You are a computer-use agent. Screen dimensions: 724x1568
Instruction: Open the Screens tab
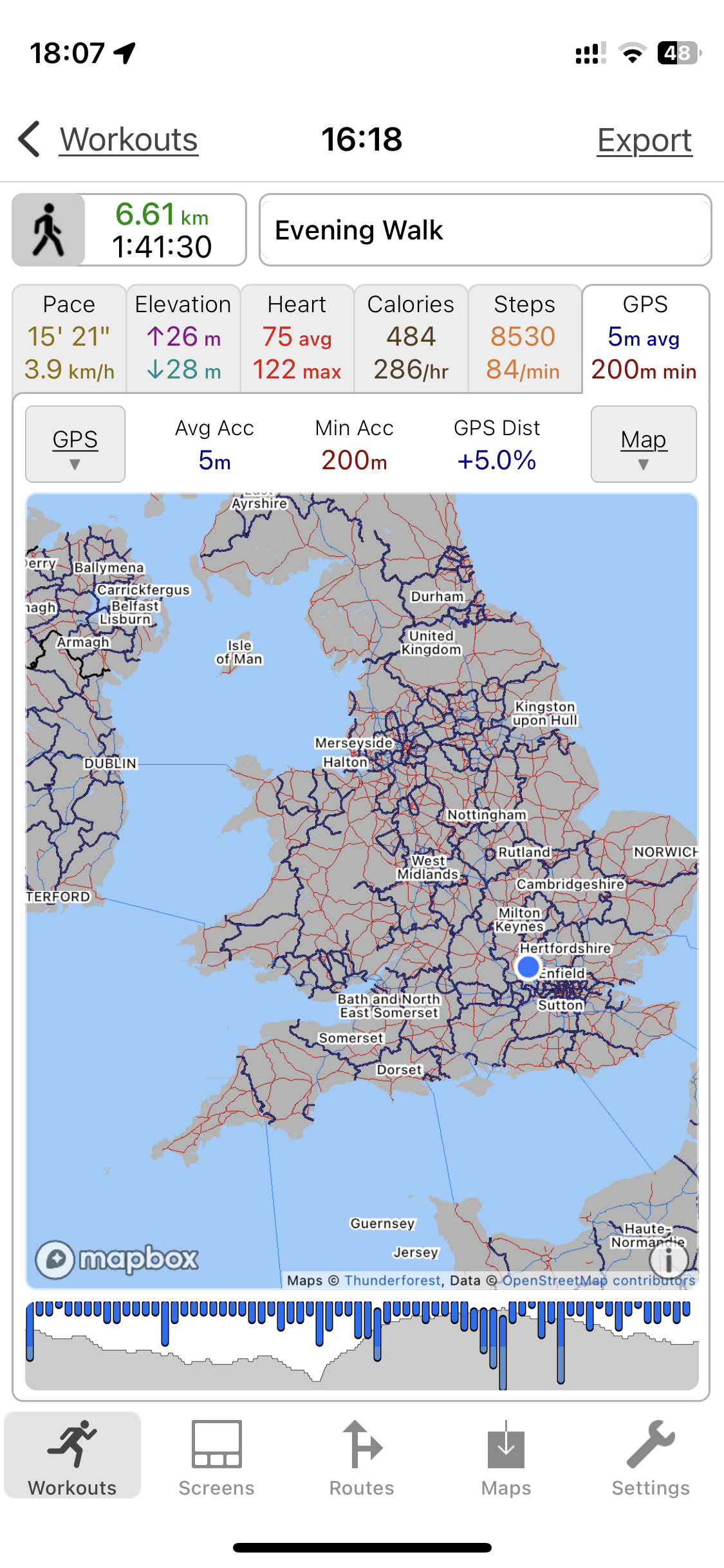217,1459
